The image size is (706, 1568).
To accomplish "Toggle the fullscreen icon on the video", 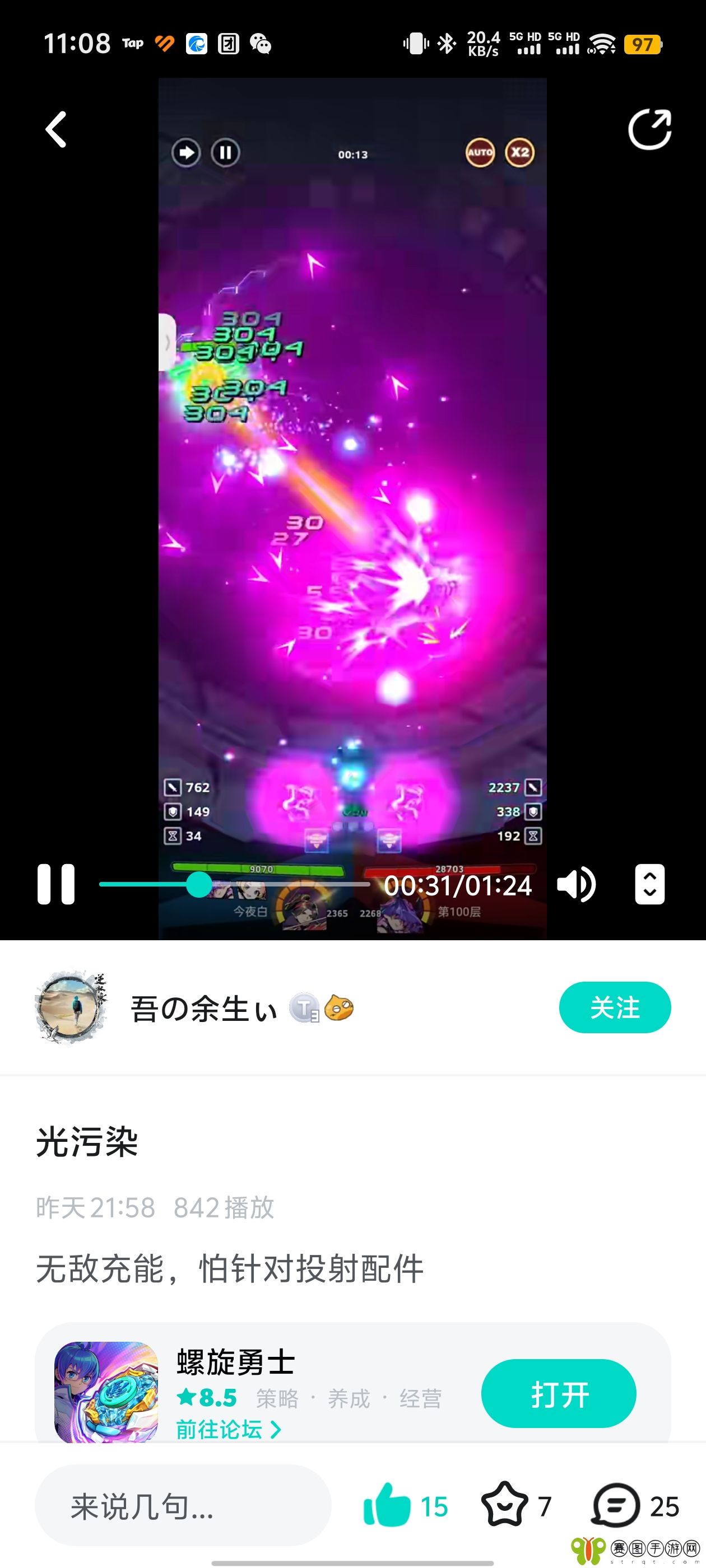I will tap(649, 884).
